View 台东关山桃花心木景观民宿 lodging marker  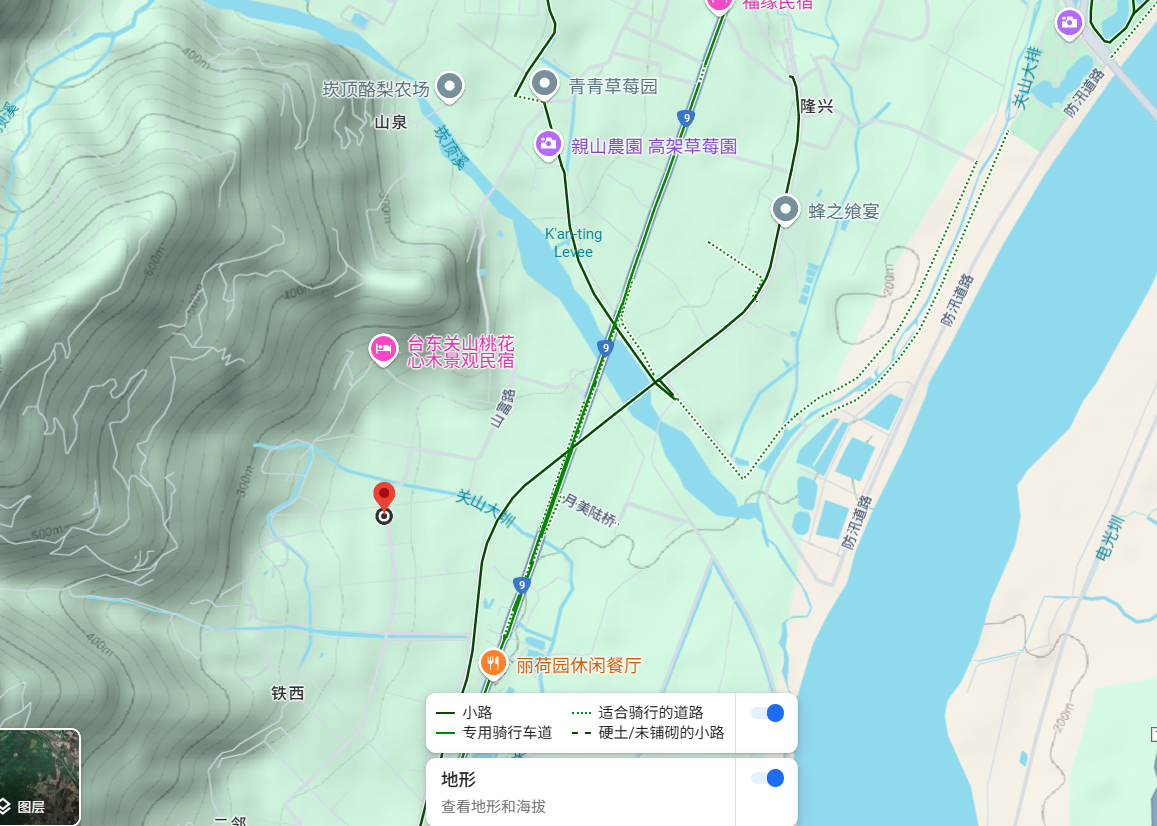(383, 348)
